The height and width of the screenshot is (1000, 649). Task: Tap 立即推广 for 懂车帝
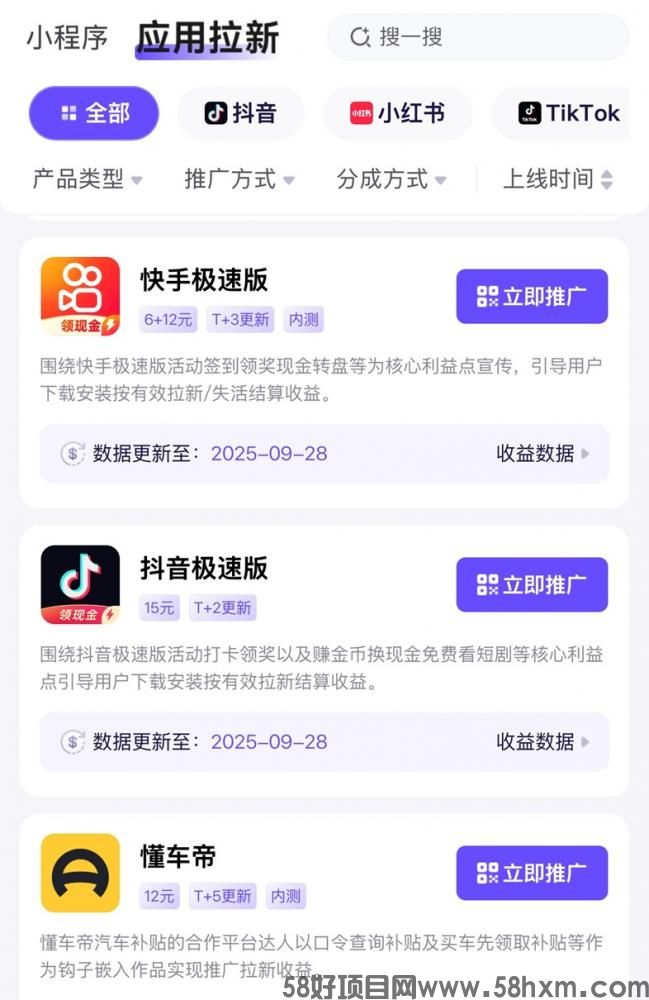(x=532, y=873)
